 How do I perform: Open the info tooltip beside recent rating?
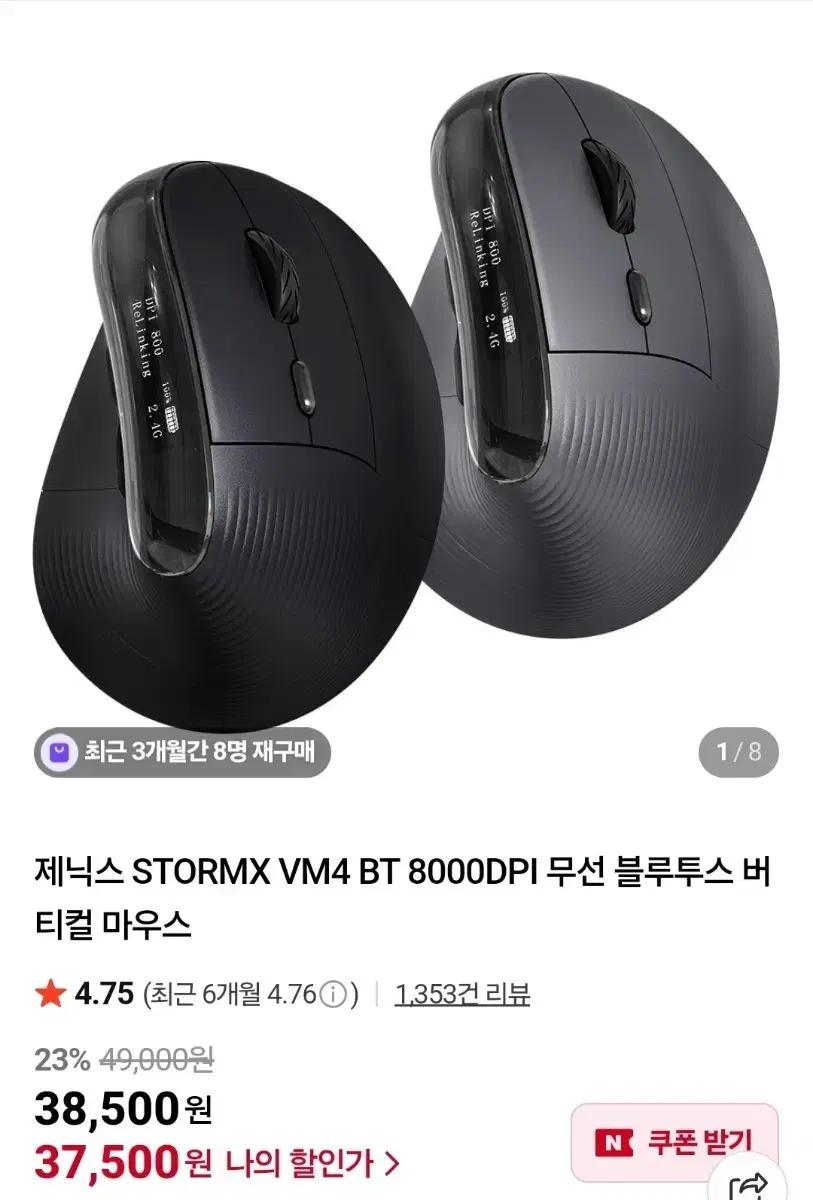[x=330, y=996]
